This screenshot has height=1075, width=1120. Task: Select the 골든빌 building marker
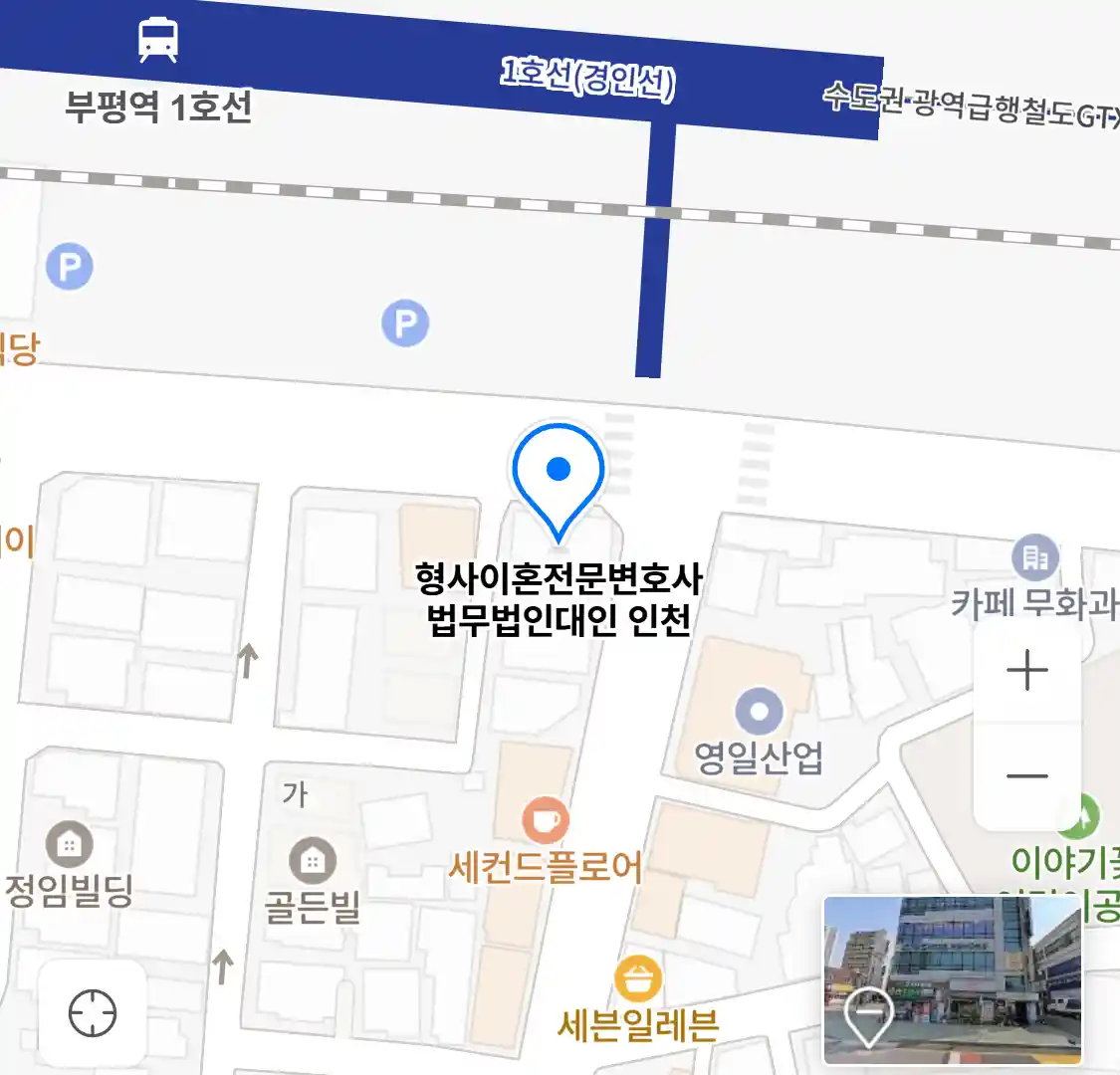[312, 860]
